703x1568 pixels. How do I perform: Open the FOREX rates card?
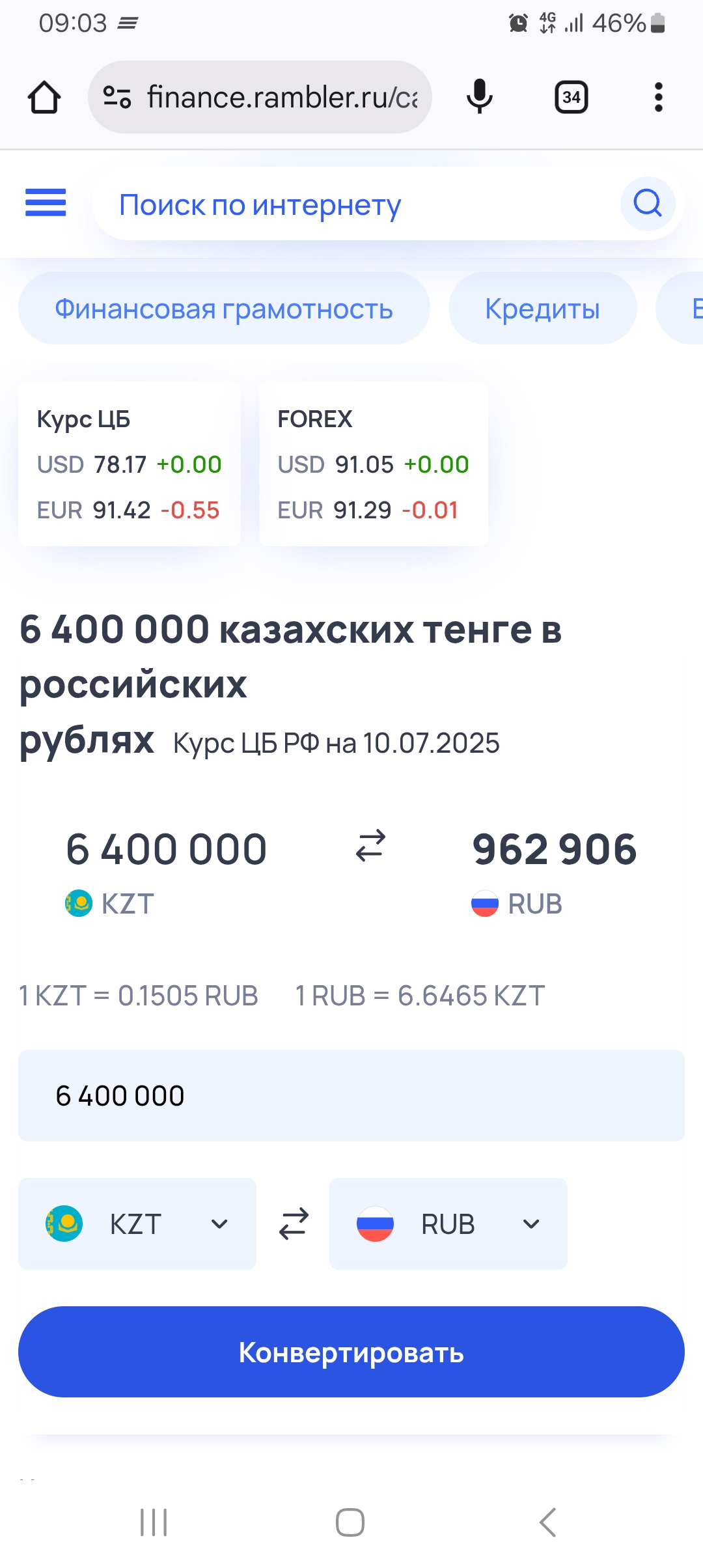coord(374,464)
